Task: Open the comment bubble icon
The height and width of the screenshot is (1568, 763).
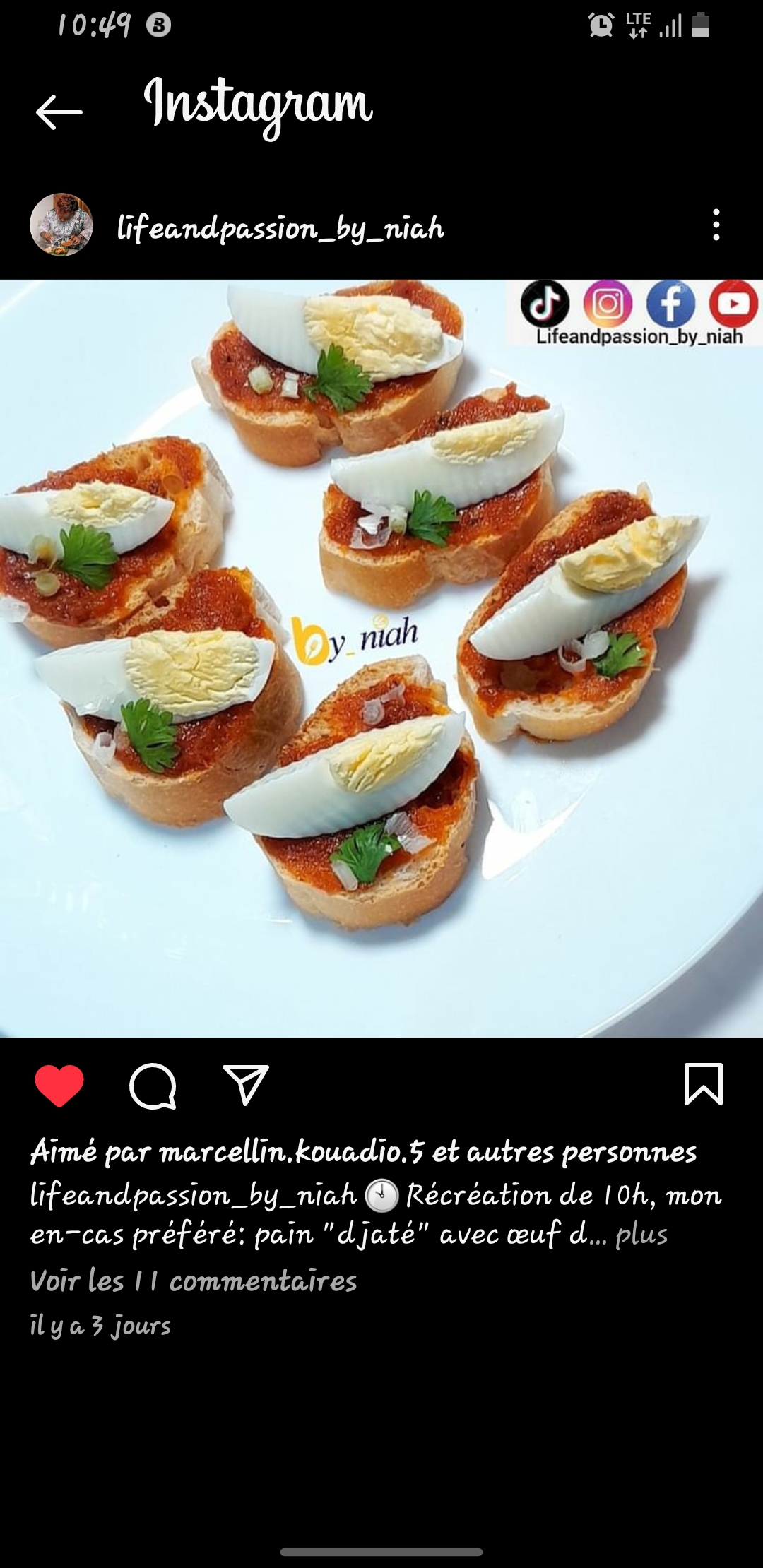Action: tap(153, 1085)
